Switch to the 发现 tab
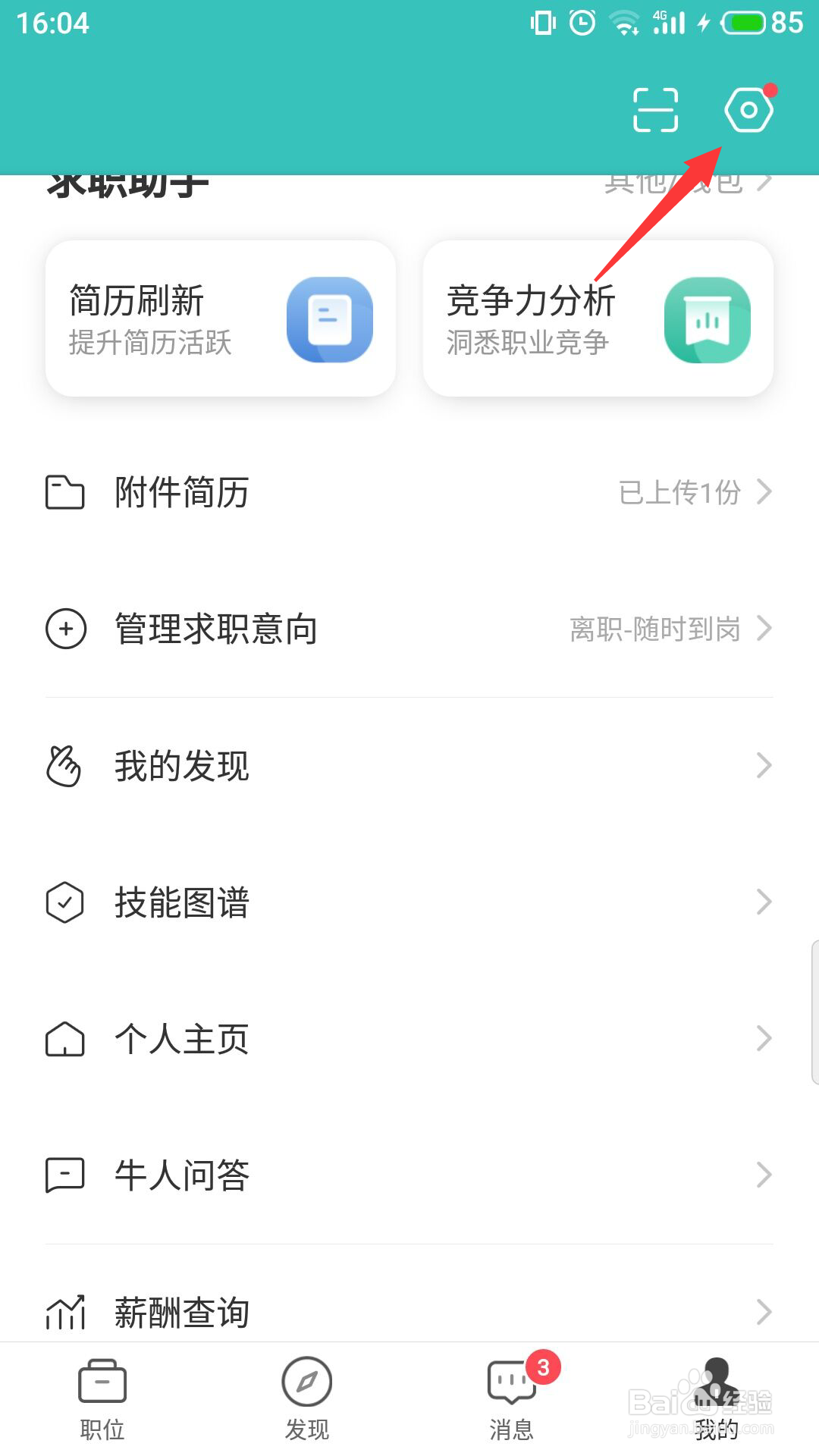This screenshot has width=819, height=1456. click(x=307, y=1399)
